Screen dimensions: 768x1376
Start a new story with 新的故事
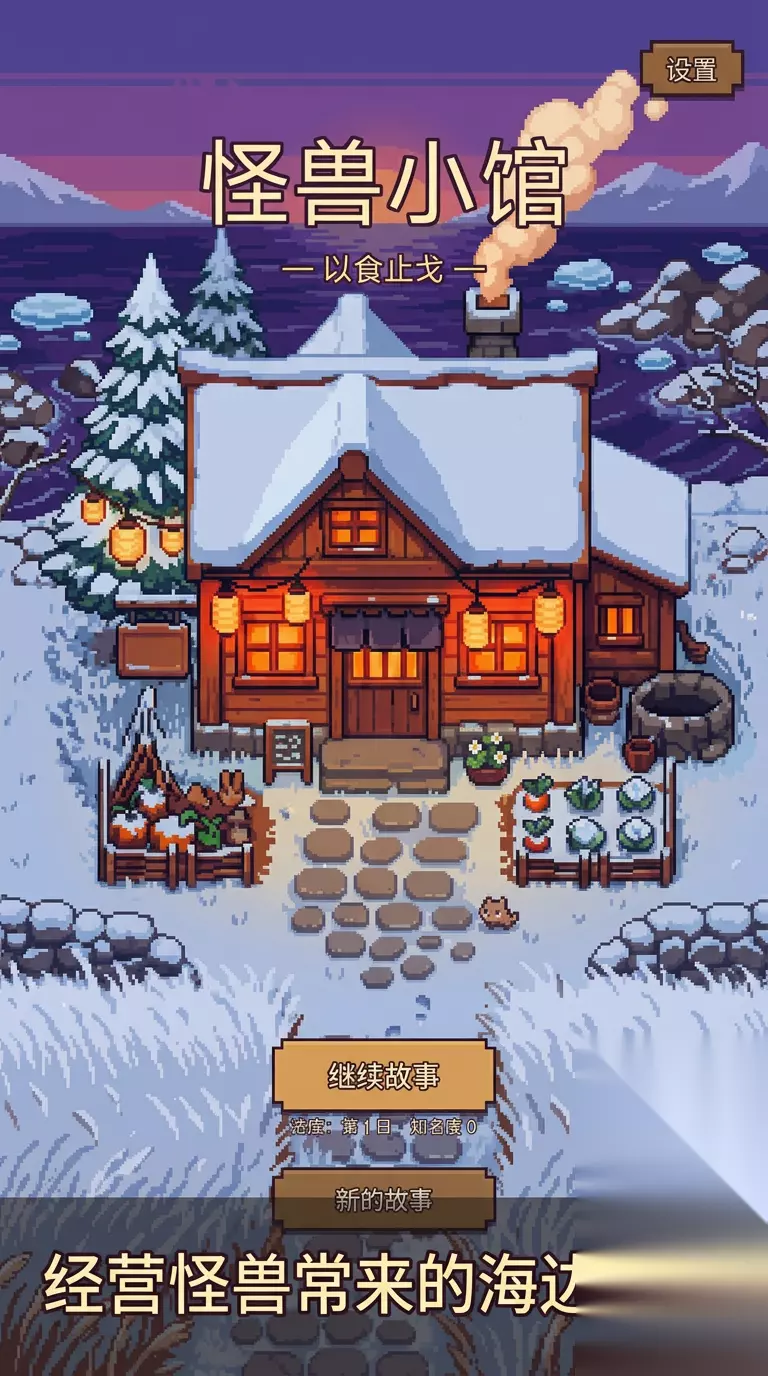coord(384,1199)
